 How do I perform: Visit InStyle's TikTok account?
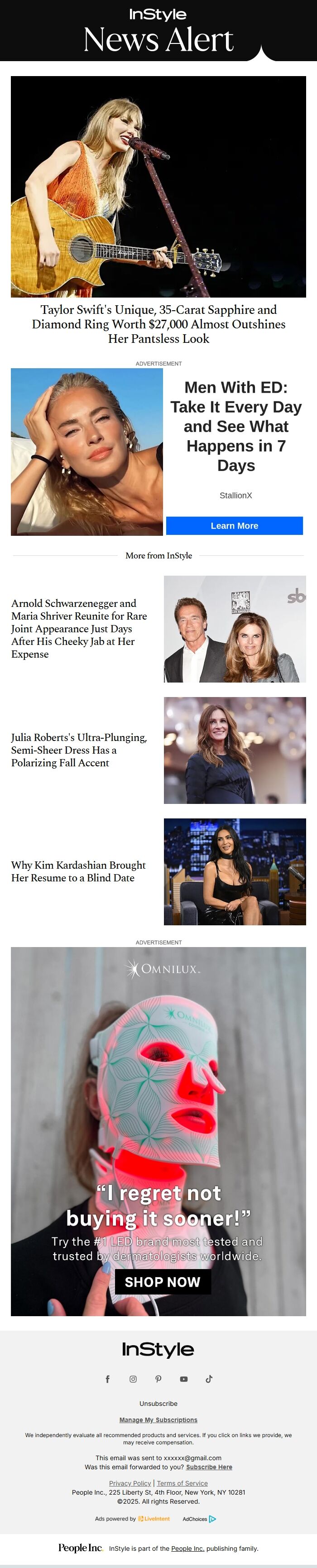point(209,1379)
